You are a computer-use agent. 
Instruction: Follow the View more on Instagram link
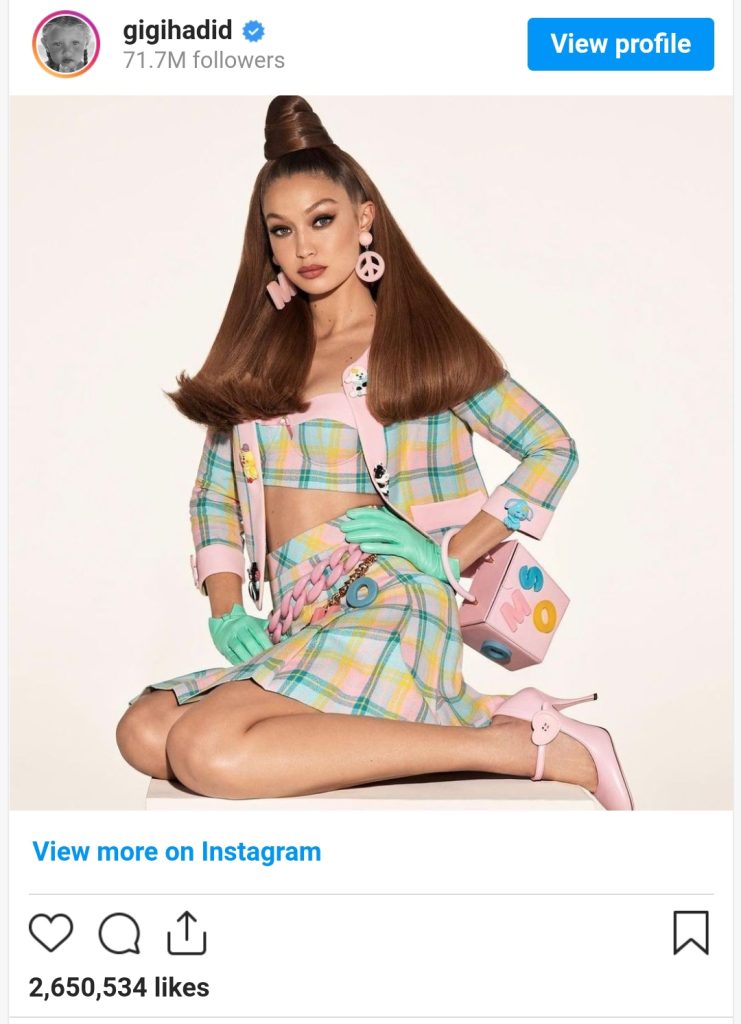coord(177,852)
